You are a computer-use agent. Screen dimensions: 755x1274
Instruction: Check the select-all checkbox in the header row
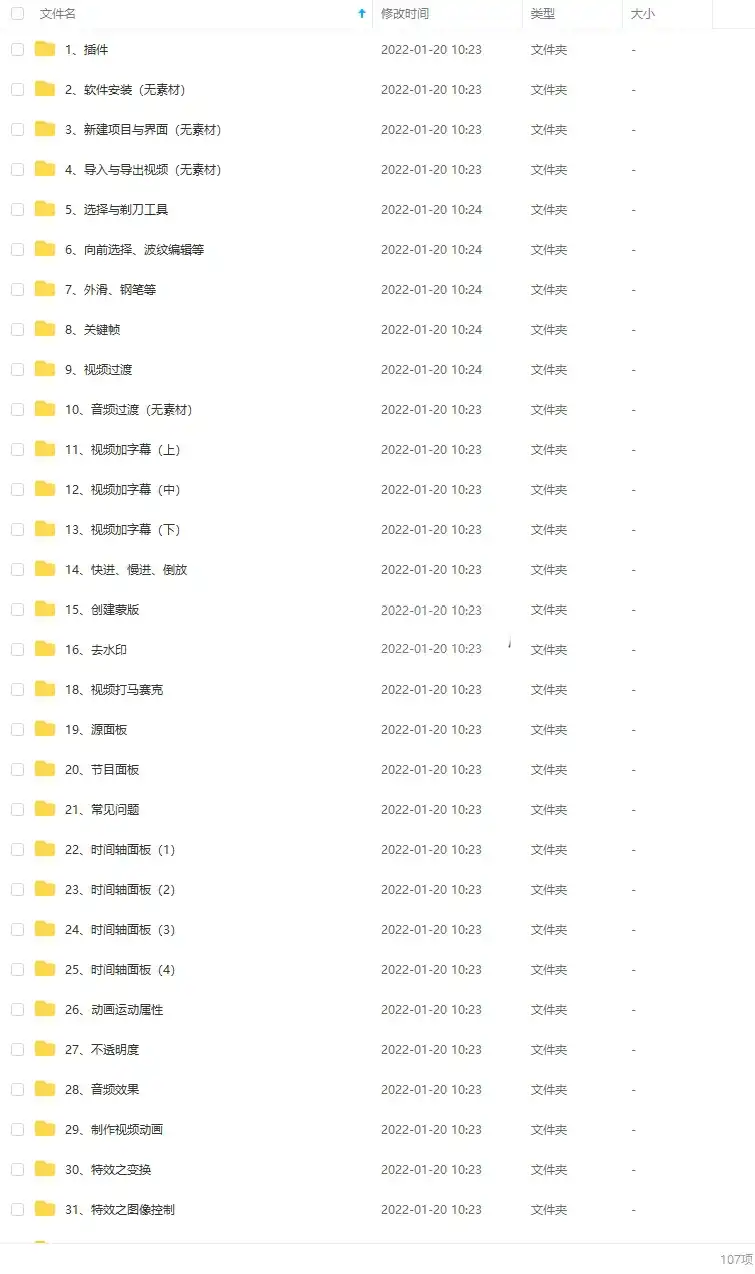click(17, 14)
